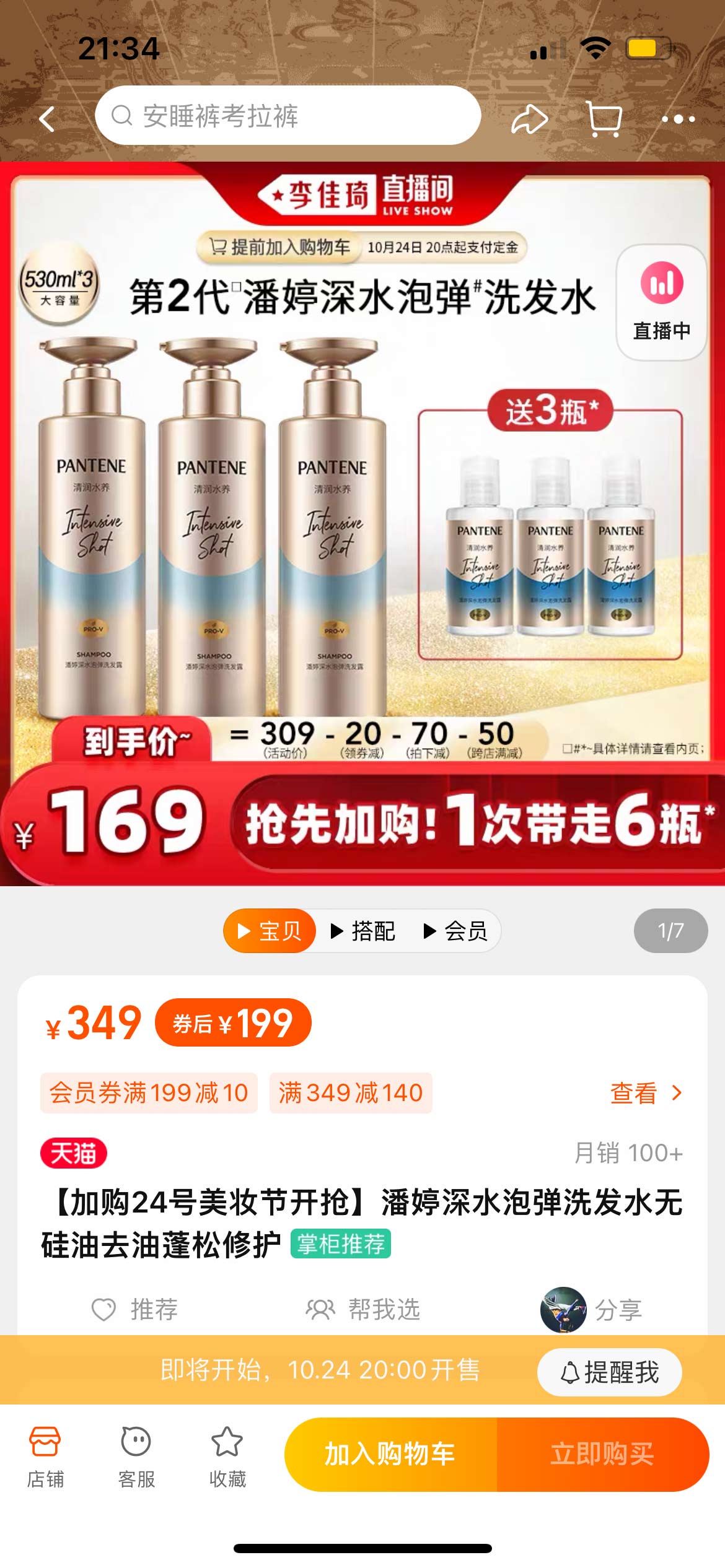This screenshot has width=725, height=1568.
Task: Set a sale reminder with 提醒我
Action: point(609,1372)
